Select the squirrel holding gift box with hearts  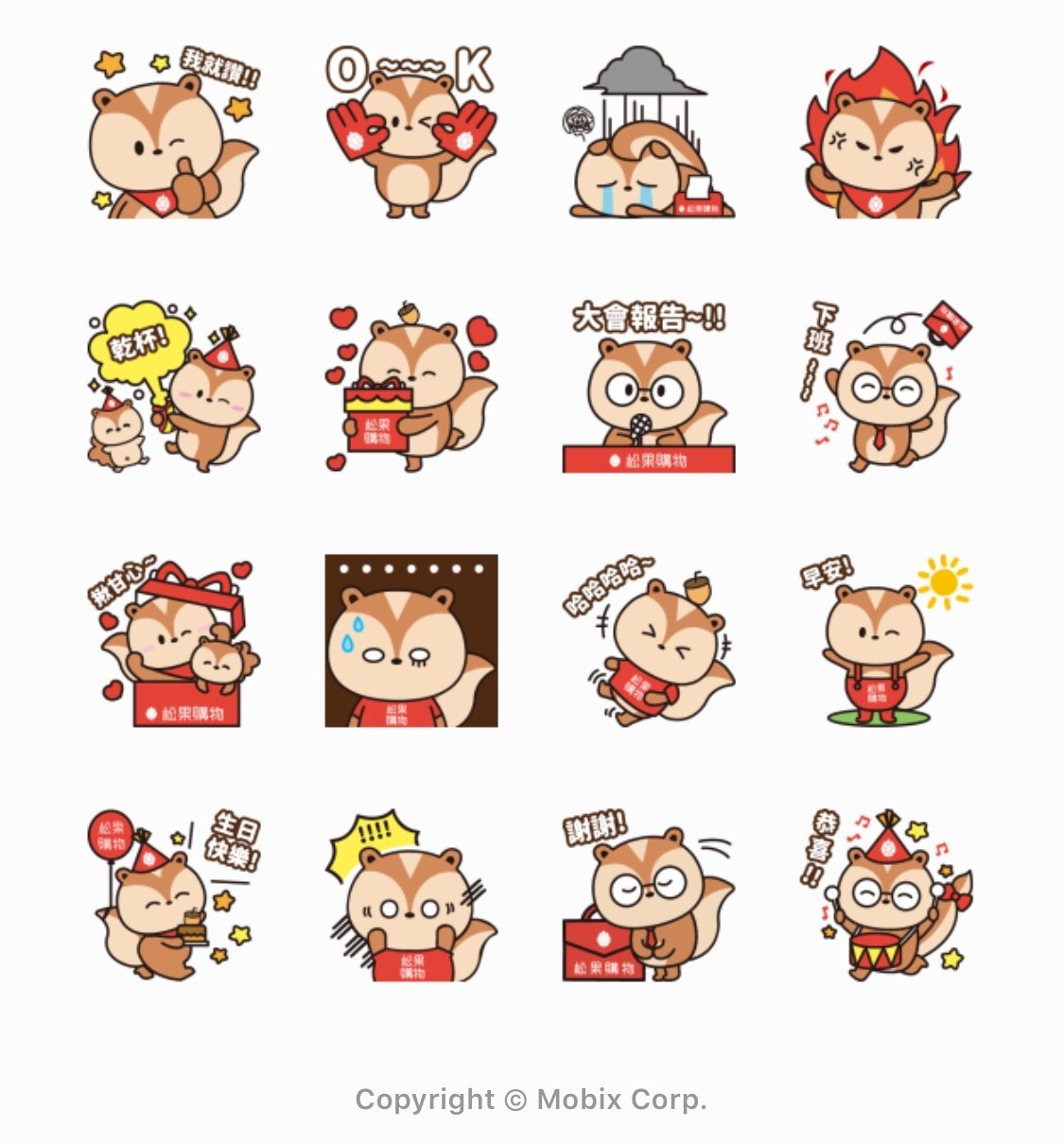click(411, 387)
